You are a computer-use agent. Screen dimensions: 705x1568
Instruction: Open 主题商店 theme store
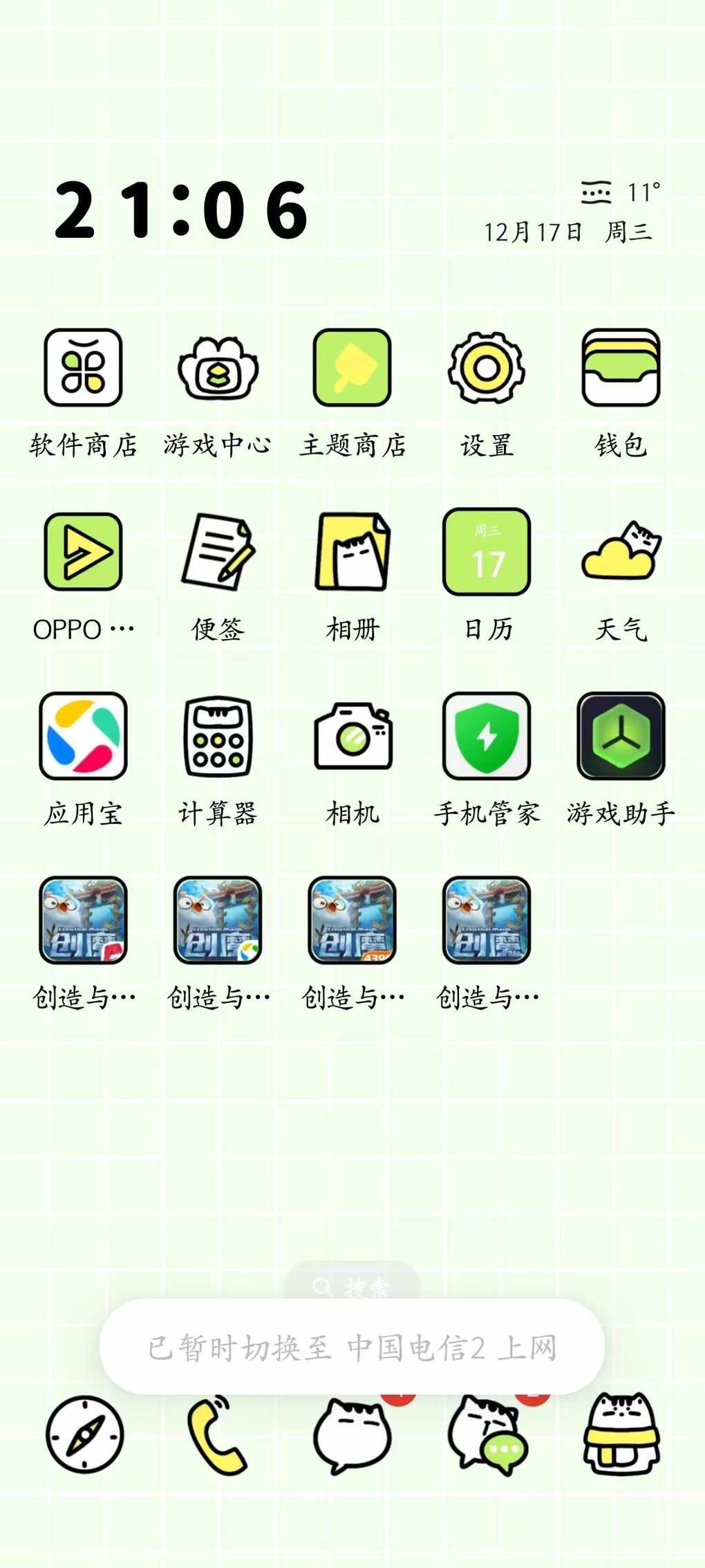(x=352, y=368)
